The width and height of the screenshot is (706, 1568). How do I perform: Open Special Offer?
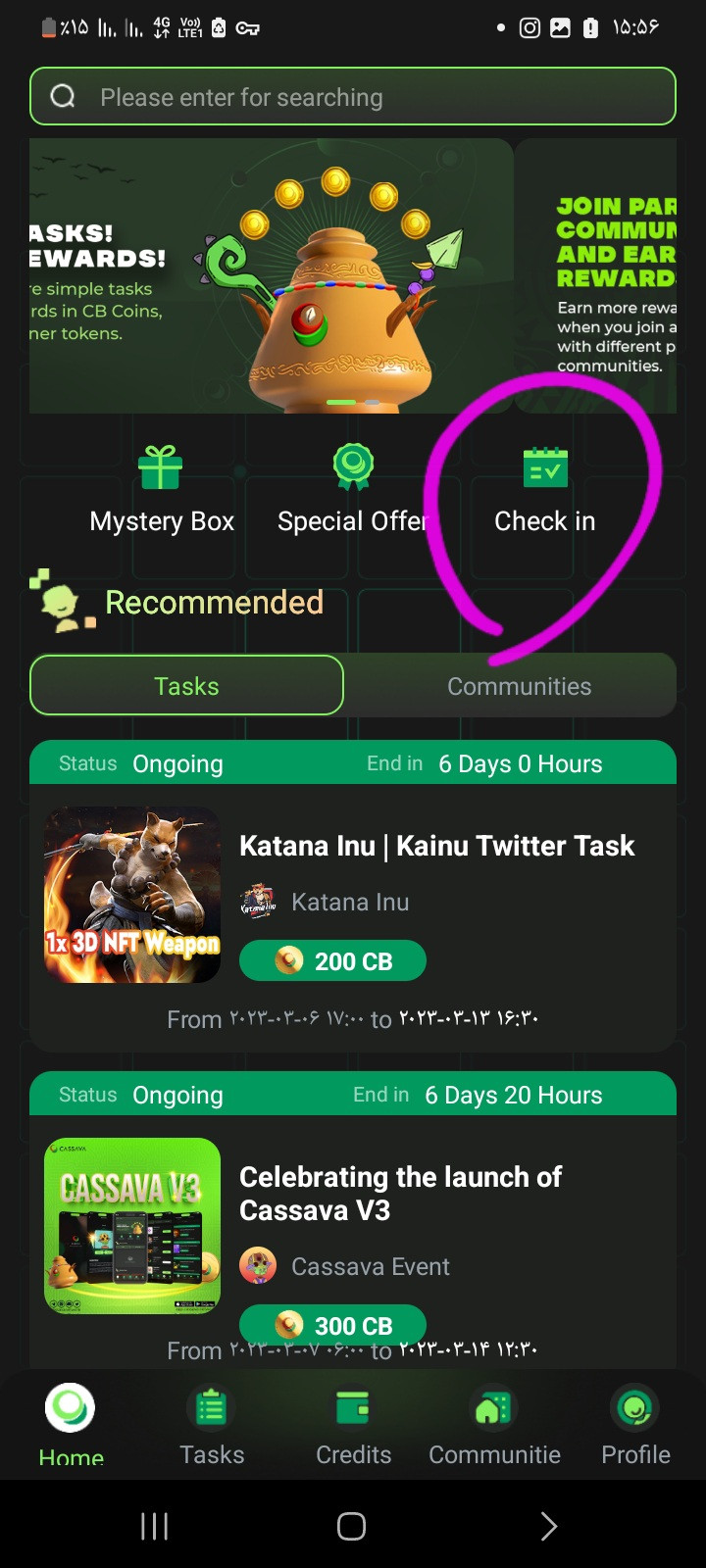point(352,490)
